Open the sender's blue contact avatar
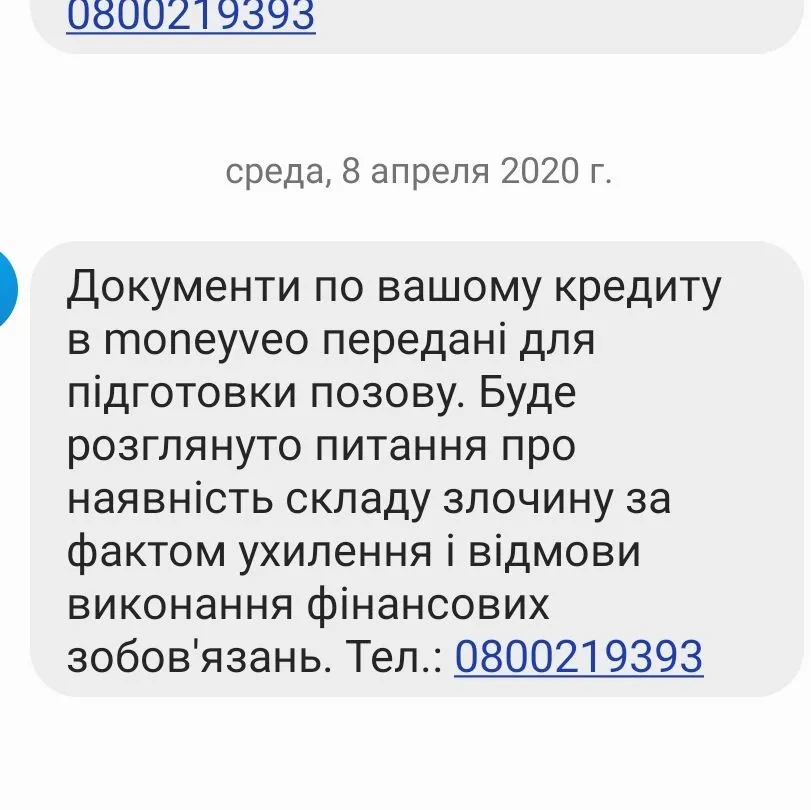Image resolution: width=811 pixels, height=810 pixels. pos(6,290)
